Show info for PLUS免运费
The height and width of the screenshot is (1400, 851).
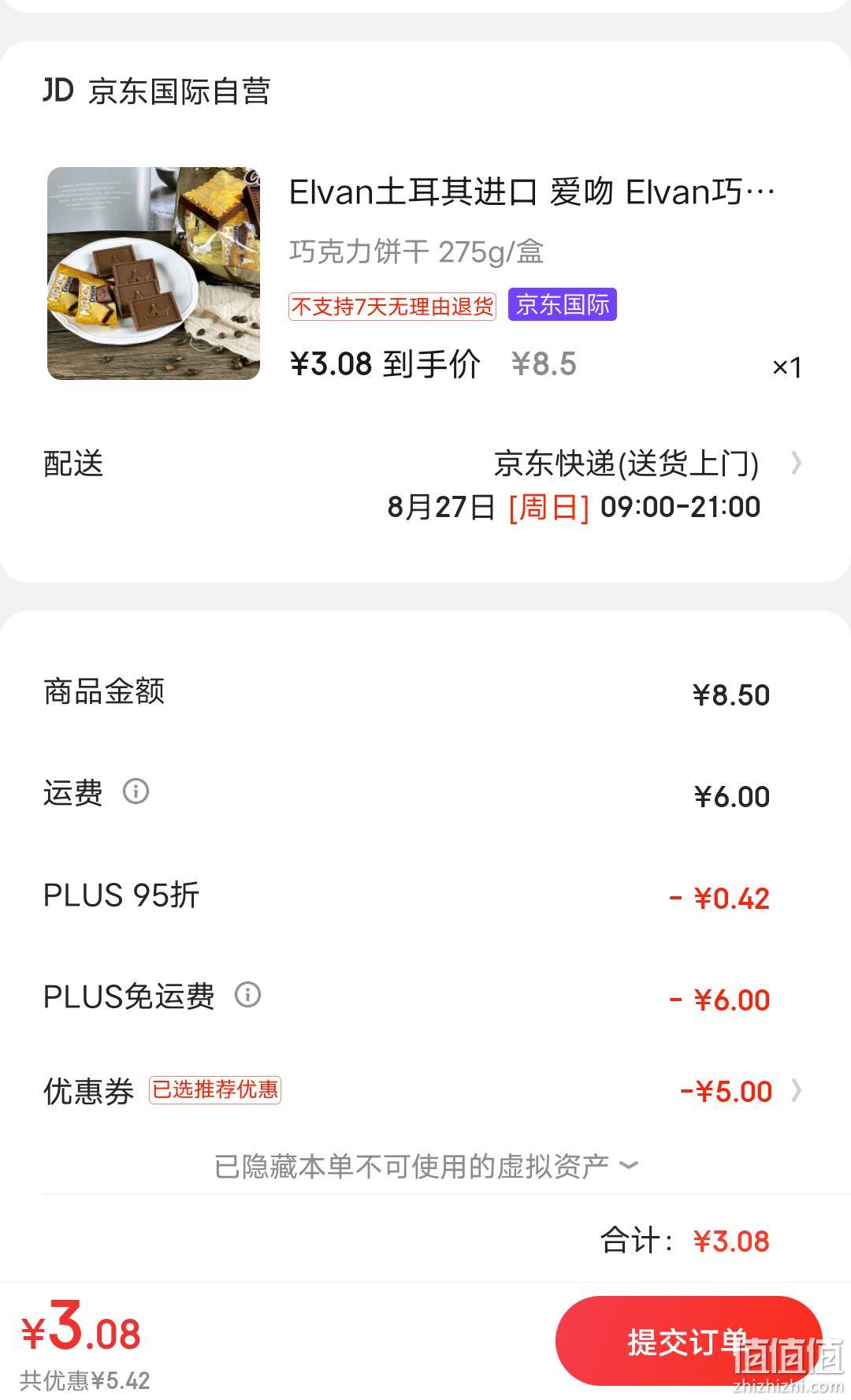(248, 995)
